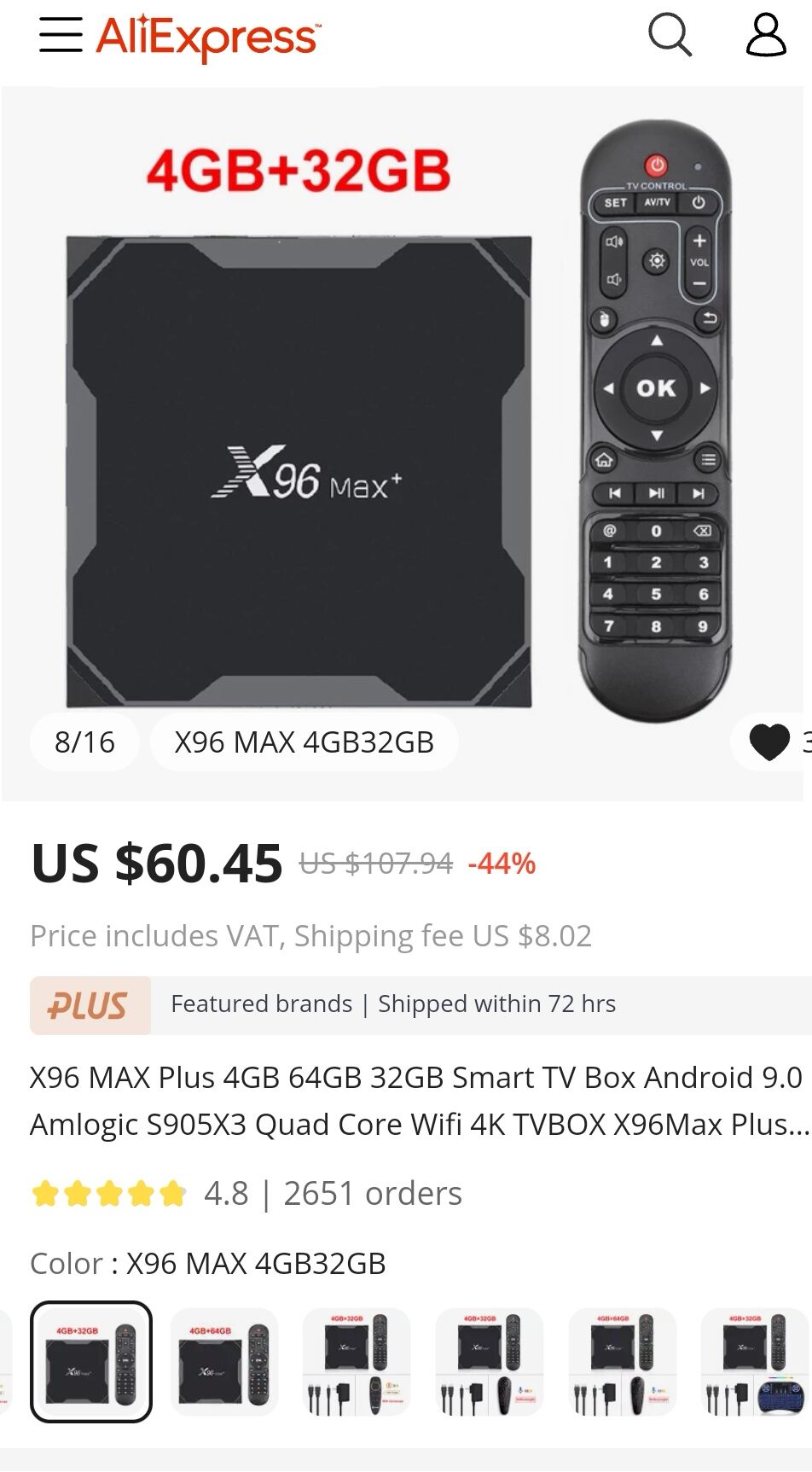Open the account profile icon
This screenshot has height=1472, width=812.
point(765,36)
